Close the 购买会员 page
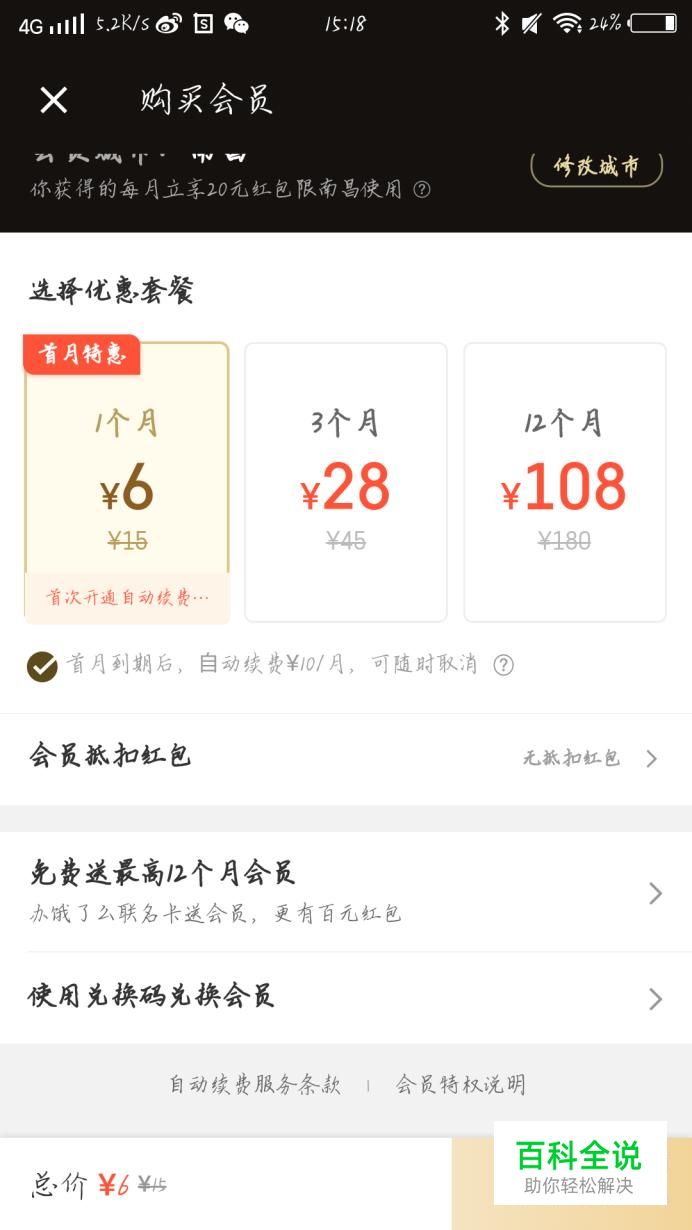The height and width of the screenshot is (1230, 692). point(53,99)
